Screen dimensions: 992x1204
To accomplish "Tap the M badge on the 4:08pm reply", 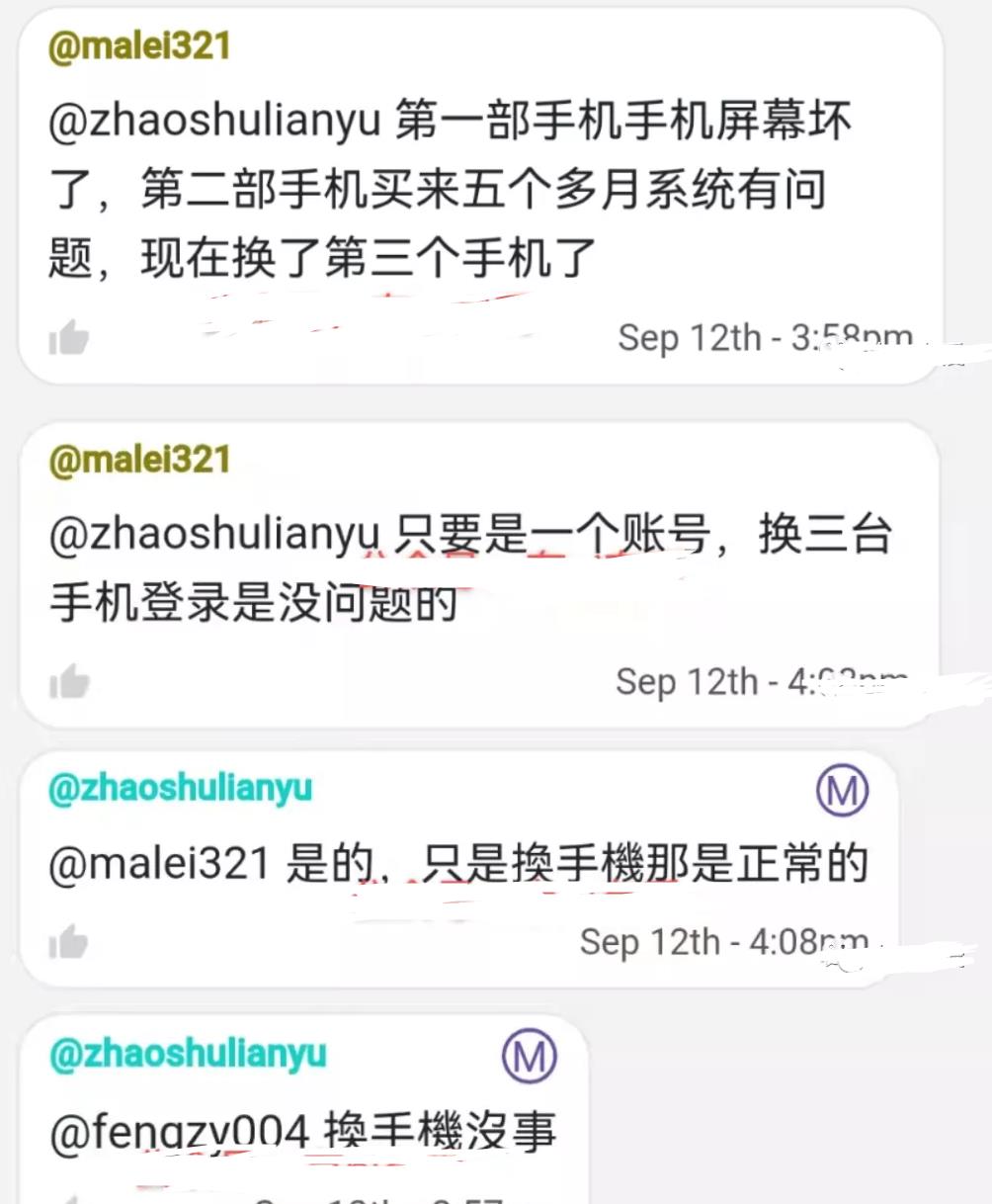I will click(842, 791).
